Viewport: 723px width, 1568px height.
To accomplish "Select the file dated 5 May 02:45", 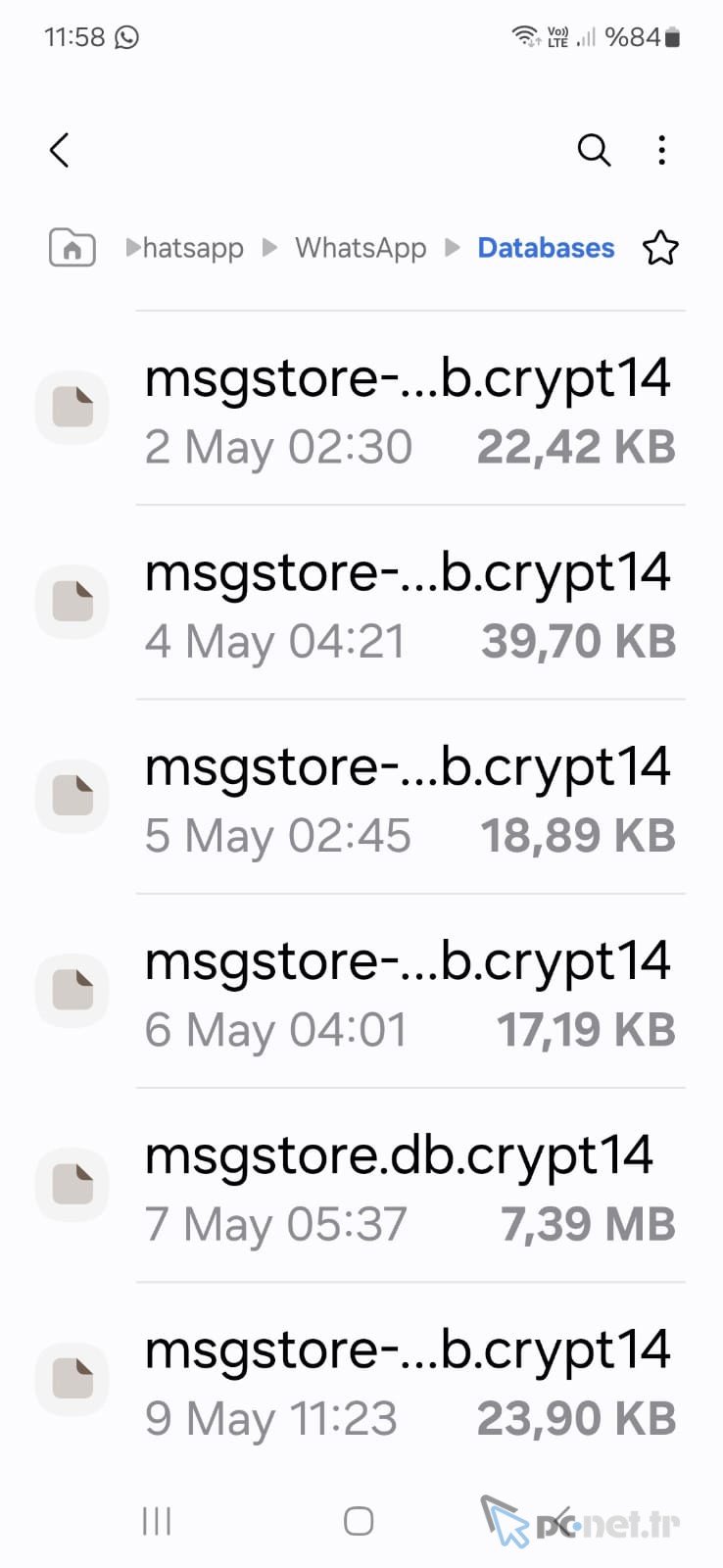I will tap(361, 797).
